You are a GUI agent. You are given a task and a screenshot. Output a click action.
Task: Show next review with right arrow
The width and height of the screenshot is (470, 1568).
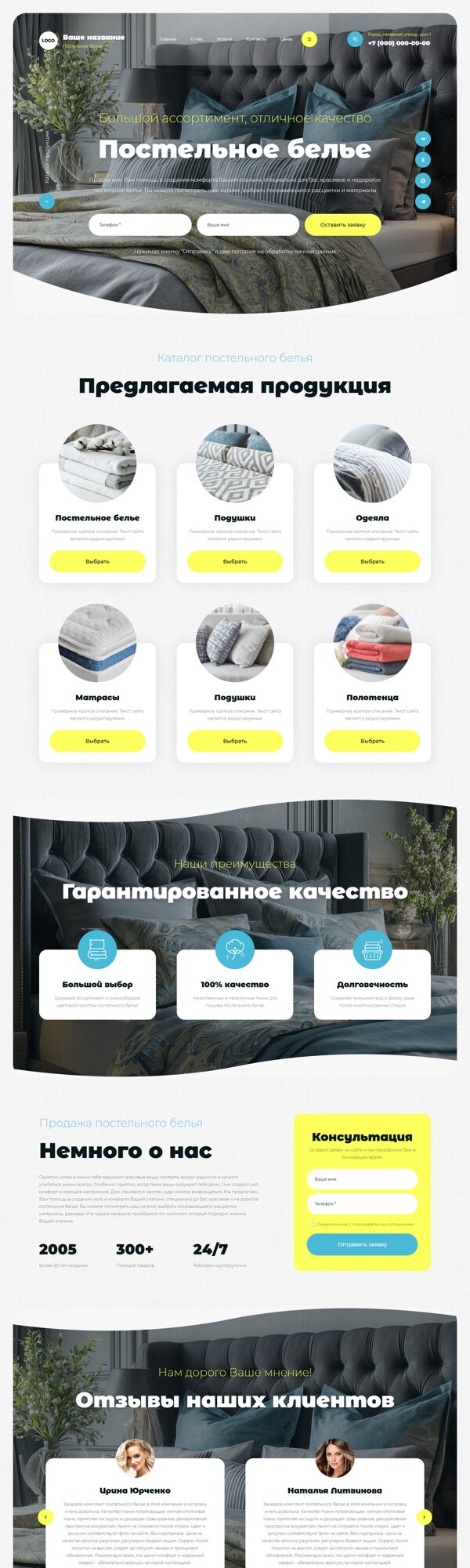tap(424, 1517)
